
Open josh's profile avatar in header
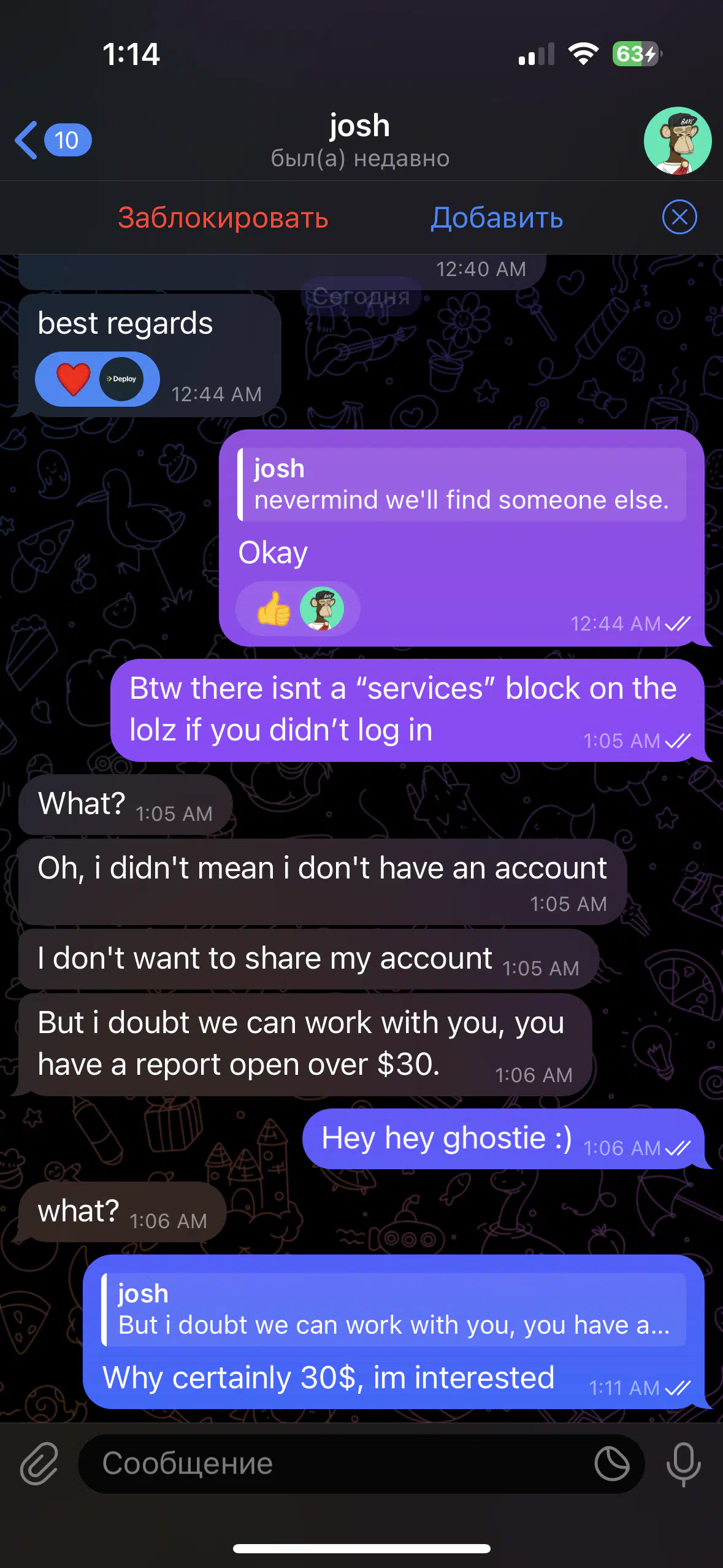tap(678, 140)
